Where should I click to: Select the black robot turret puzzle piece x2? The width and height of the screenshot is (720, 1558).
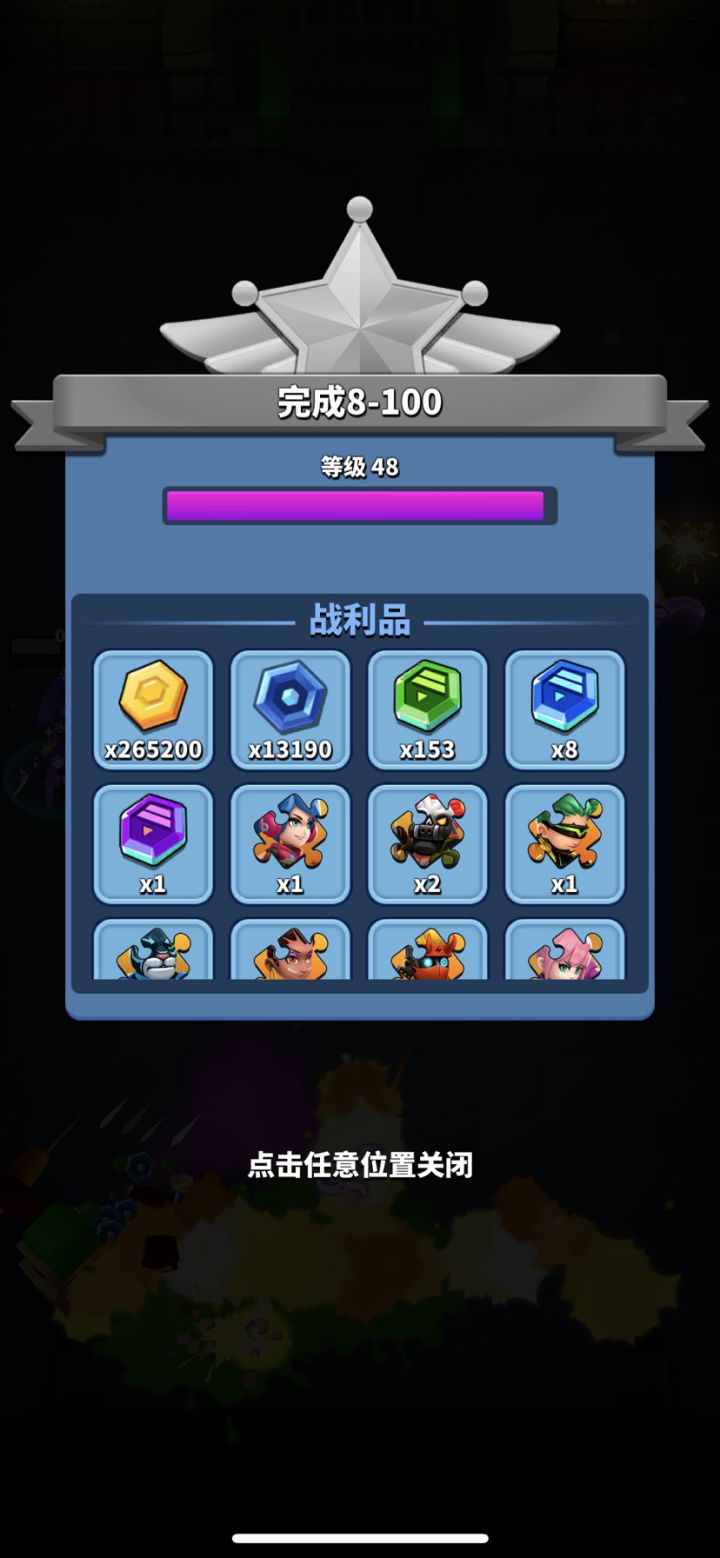click(427, 843)
